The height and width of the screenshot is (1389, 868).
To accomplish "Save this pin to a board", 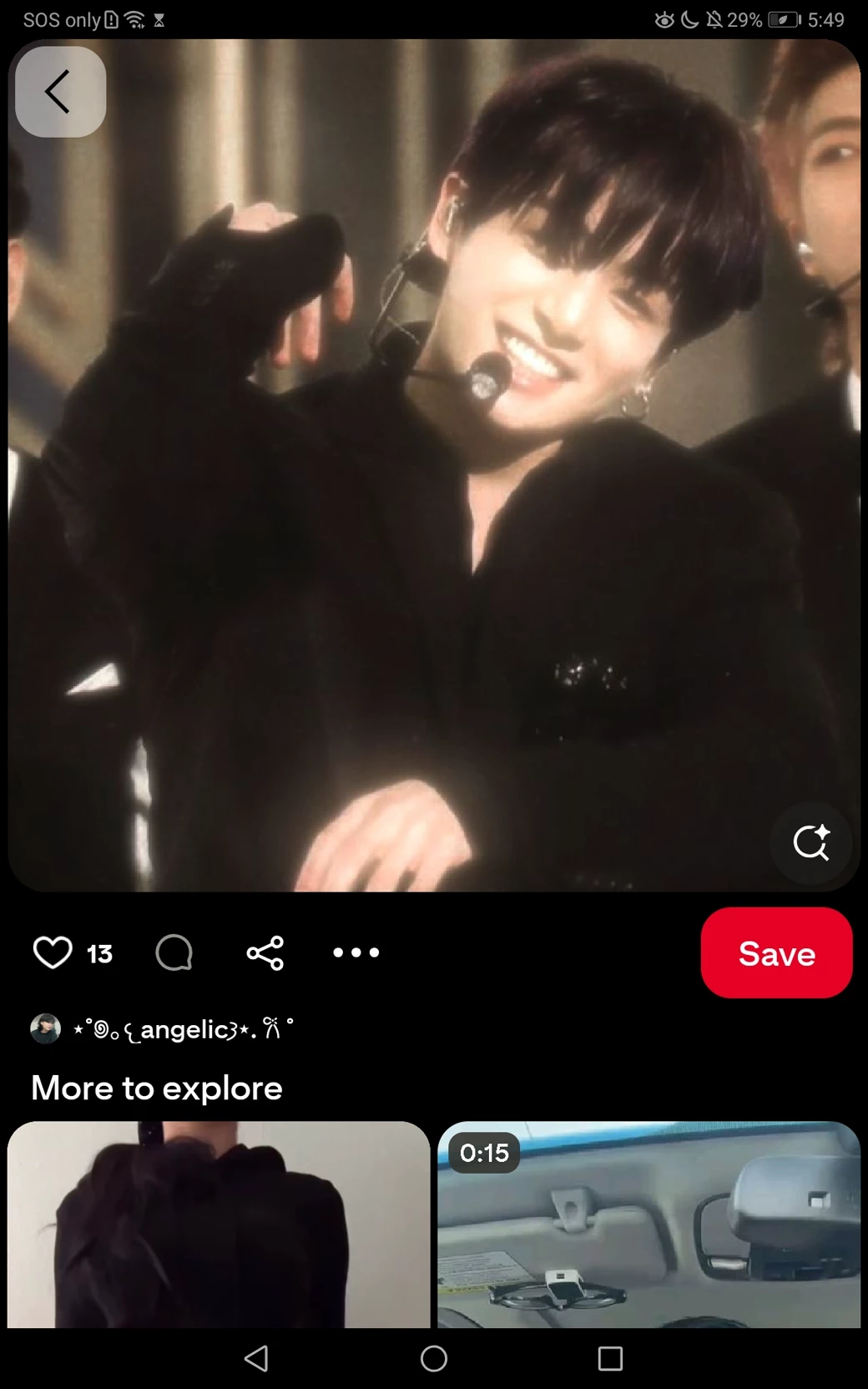I will (x=776, y=952).
